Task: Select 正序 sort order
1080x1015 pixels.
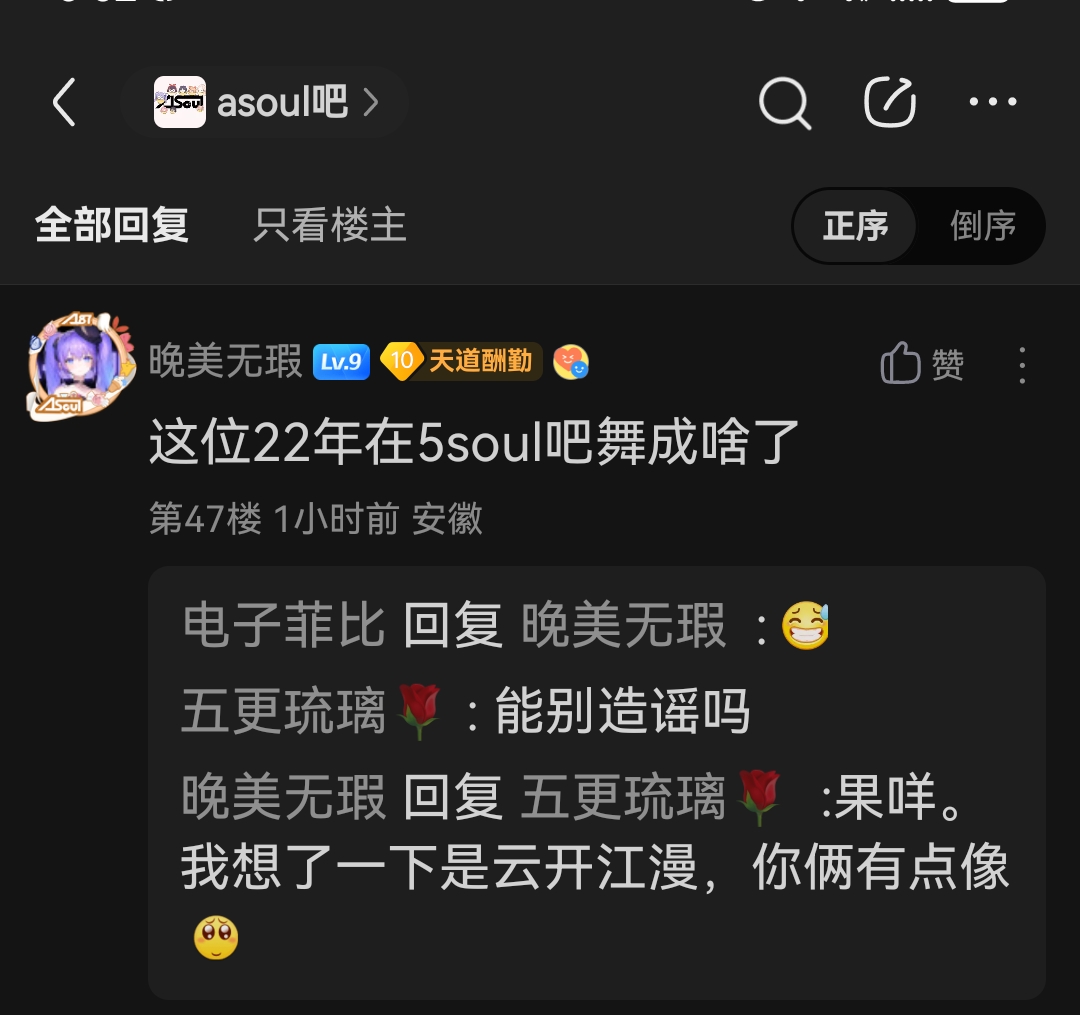Action: coord(855,226)
